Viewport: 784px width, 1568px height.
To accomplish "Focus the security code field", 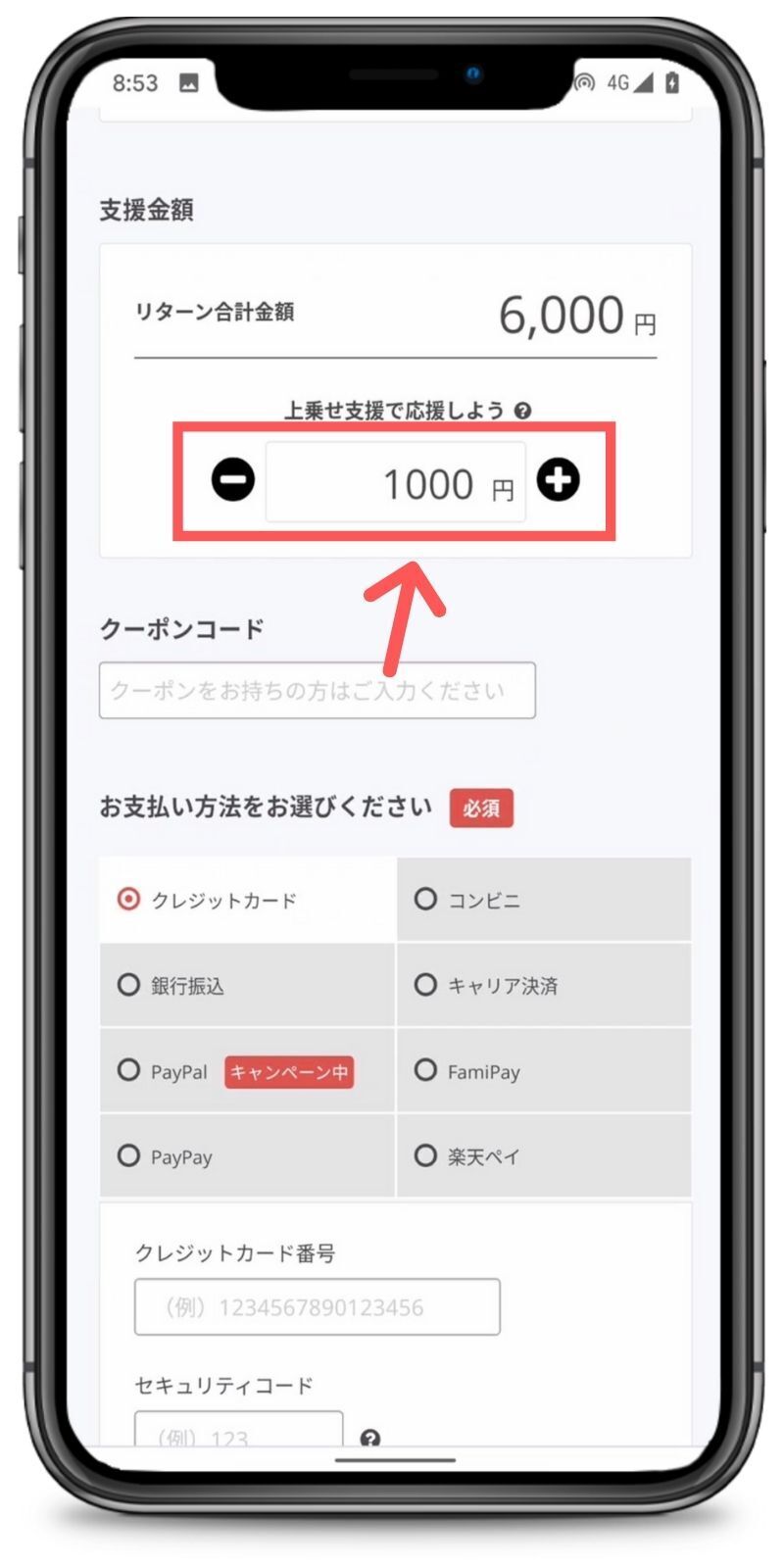I will (238, 1431).
